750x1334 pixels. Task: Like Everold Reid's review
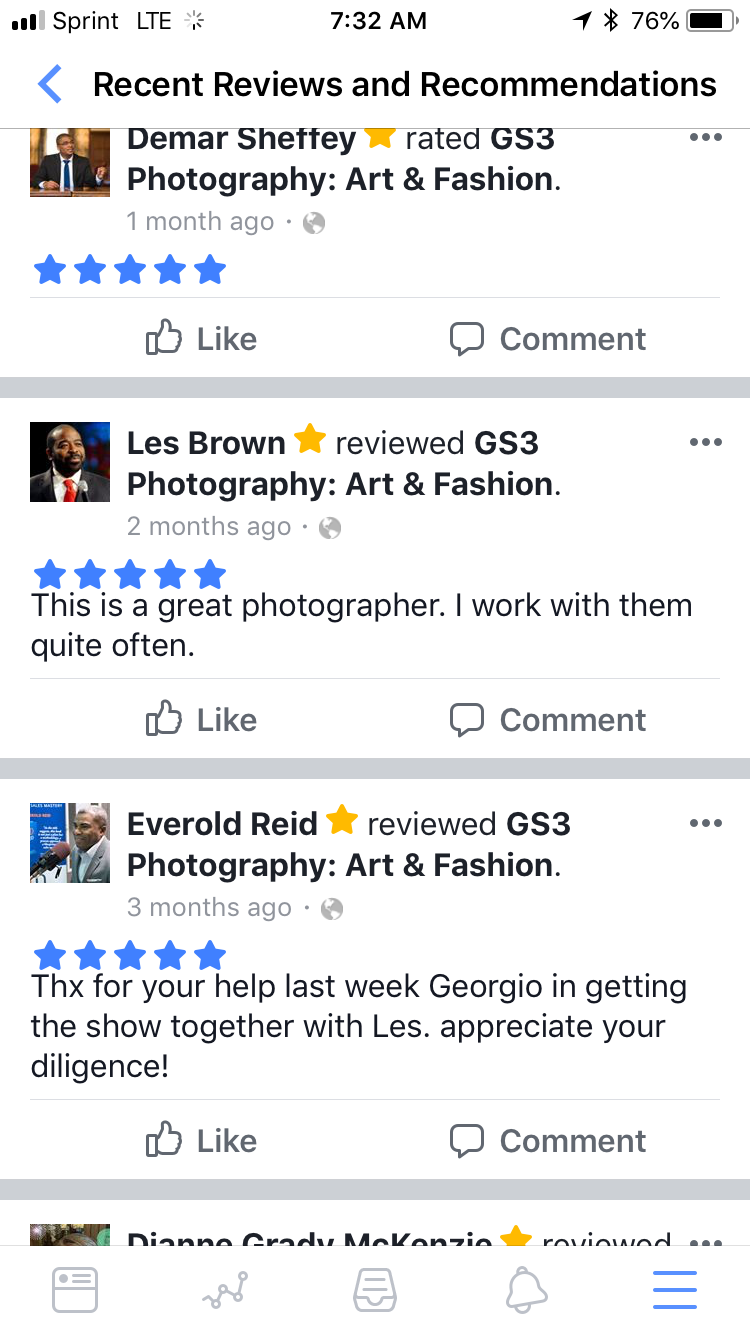(x=202, y=1141)
